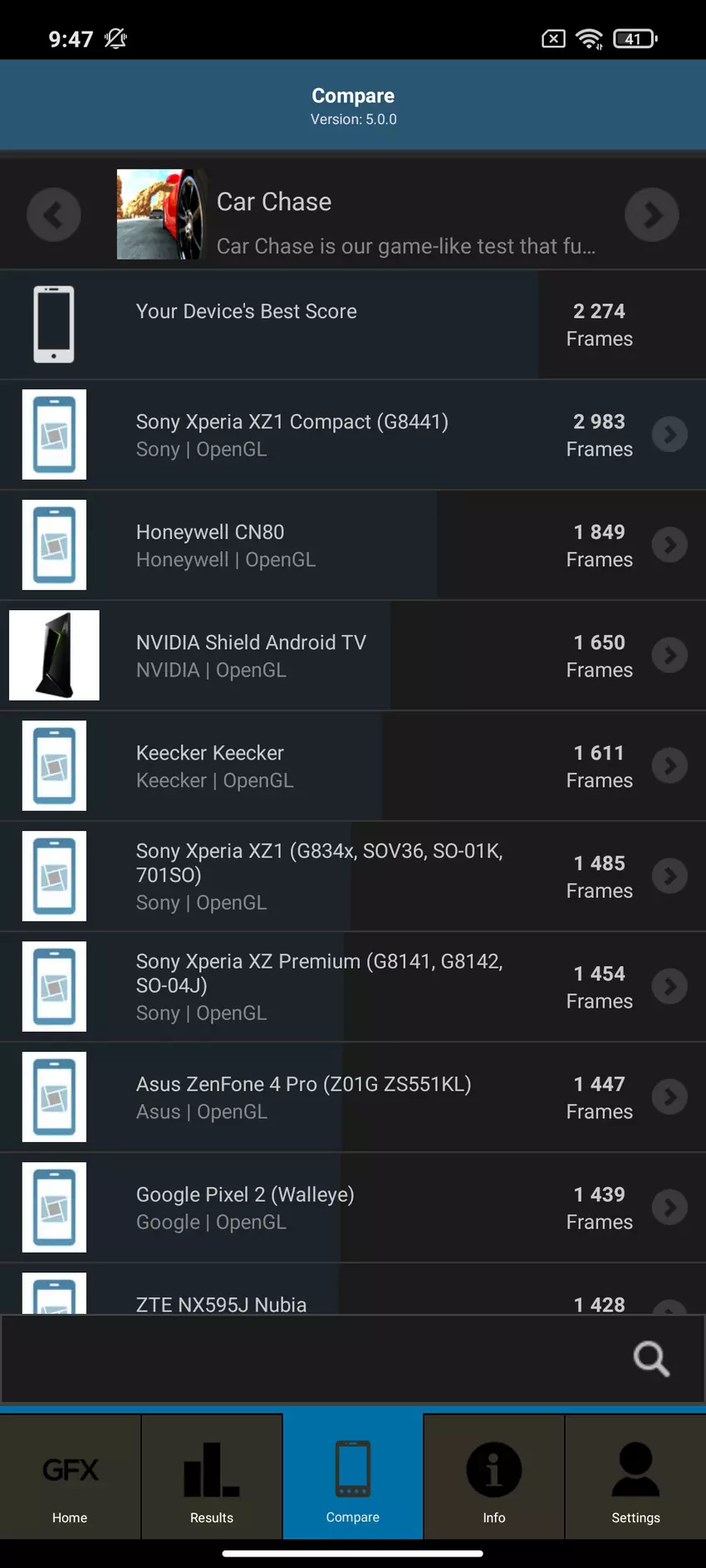Screen dimensions: 706x1568
Task: Open the Honeywell CN80 result
Action: pos(332,545)
